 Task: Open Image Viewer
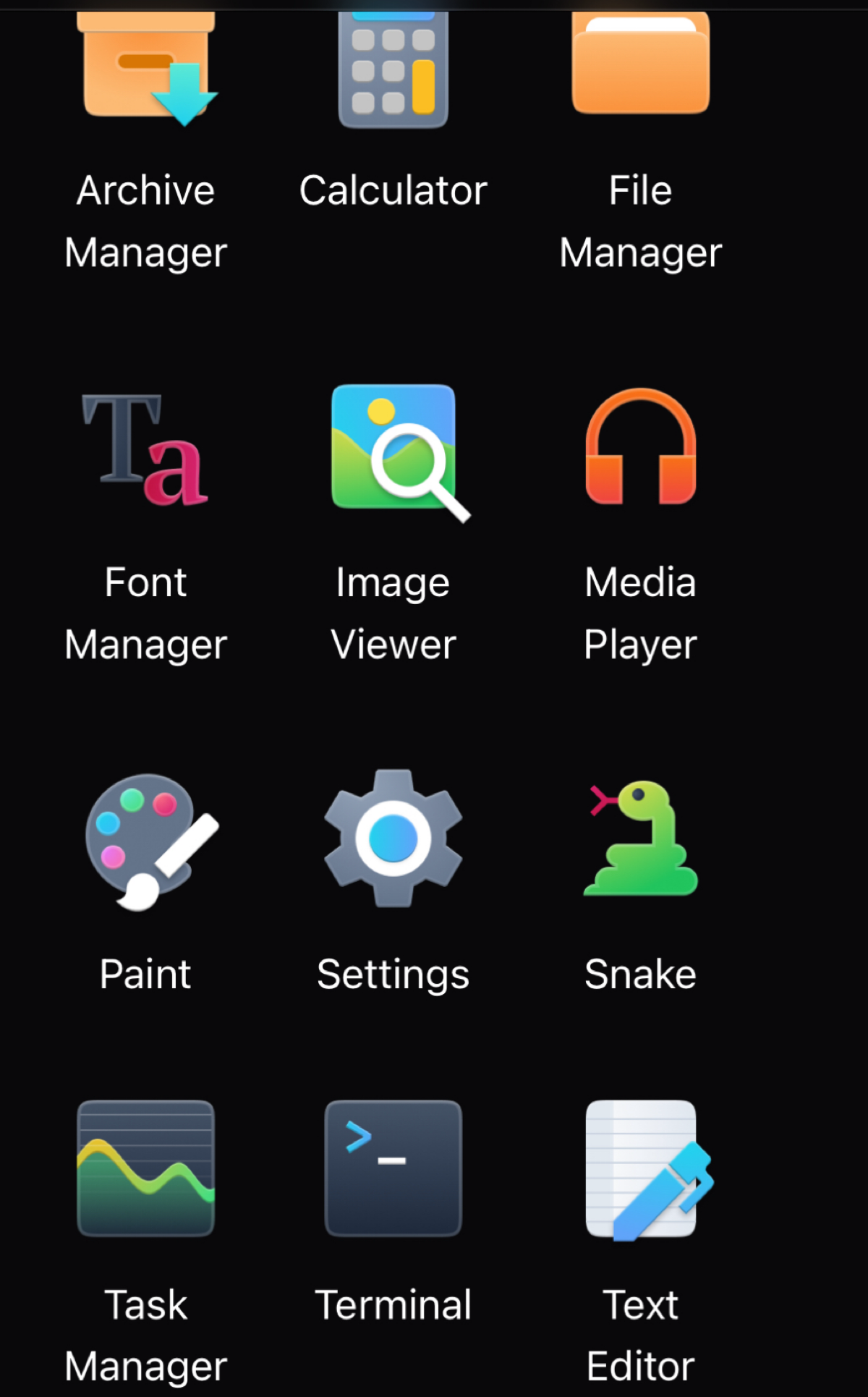394,450
